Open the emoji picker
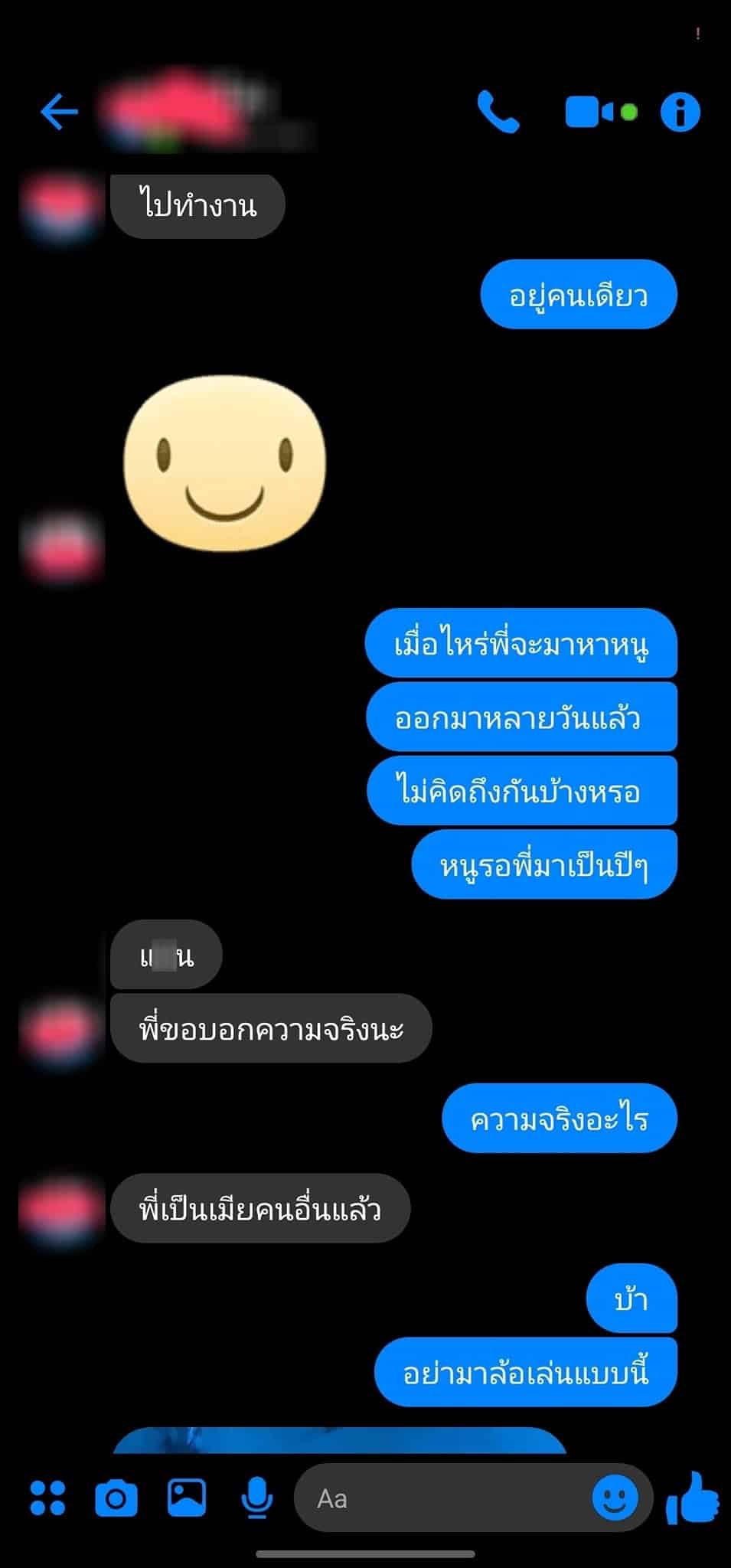Image resolution: width=731 pixels, height=1568 pixels. pos(615,1498)
